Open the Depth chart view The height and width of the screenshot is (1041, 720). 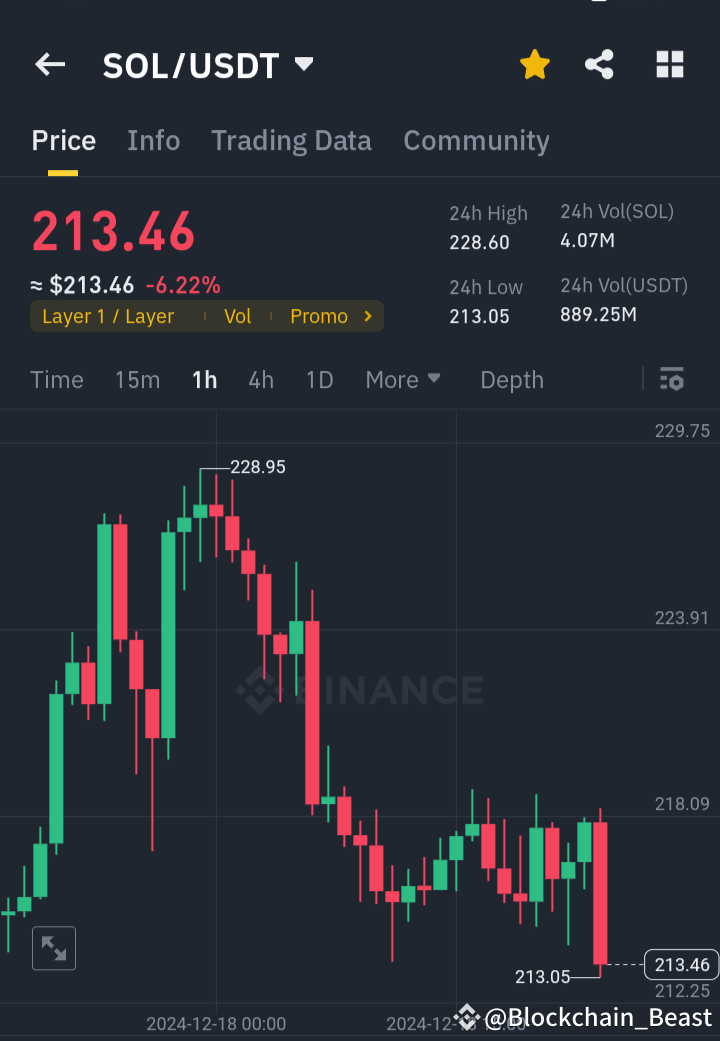coord(511,380)
